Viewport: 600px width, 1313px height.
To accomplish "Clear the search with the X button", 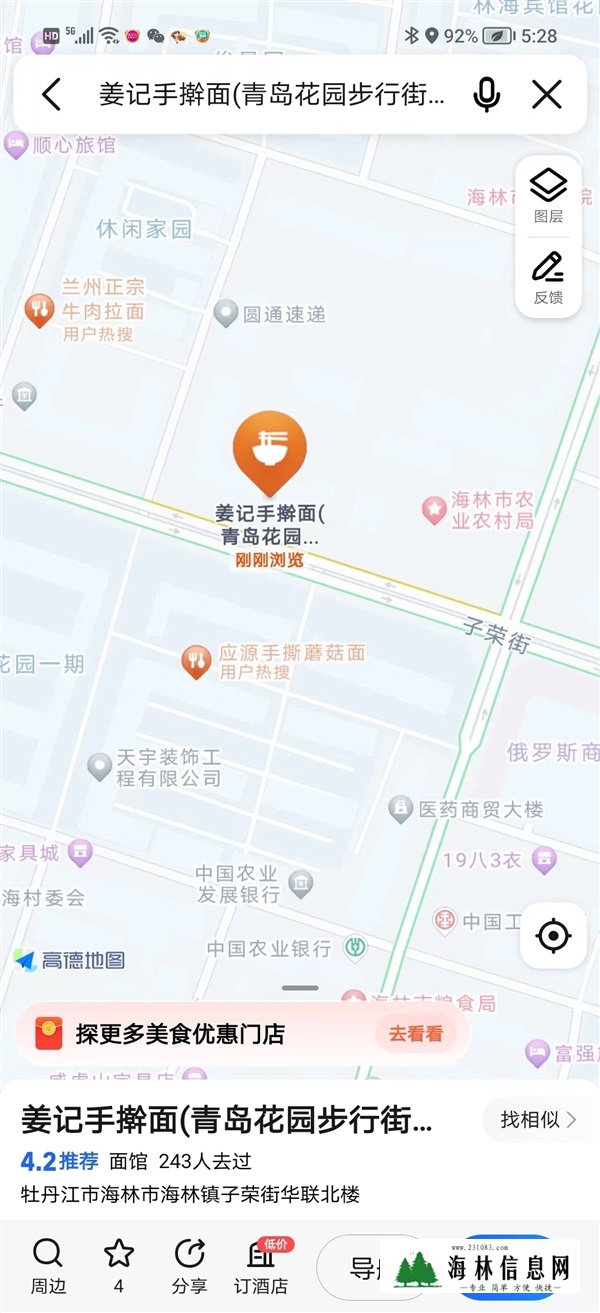I will click(x=547, y=95).
